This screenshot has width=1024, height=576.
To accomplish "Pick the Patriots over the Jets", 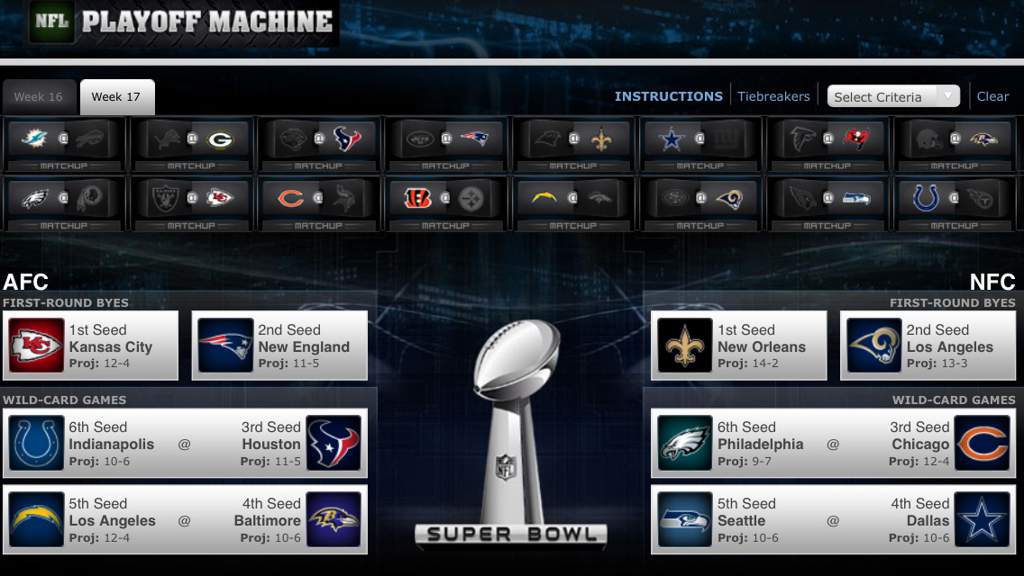I will coord(474,139).
